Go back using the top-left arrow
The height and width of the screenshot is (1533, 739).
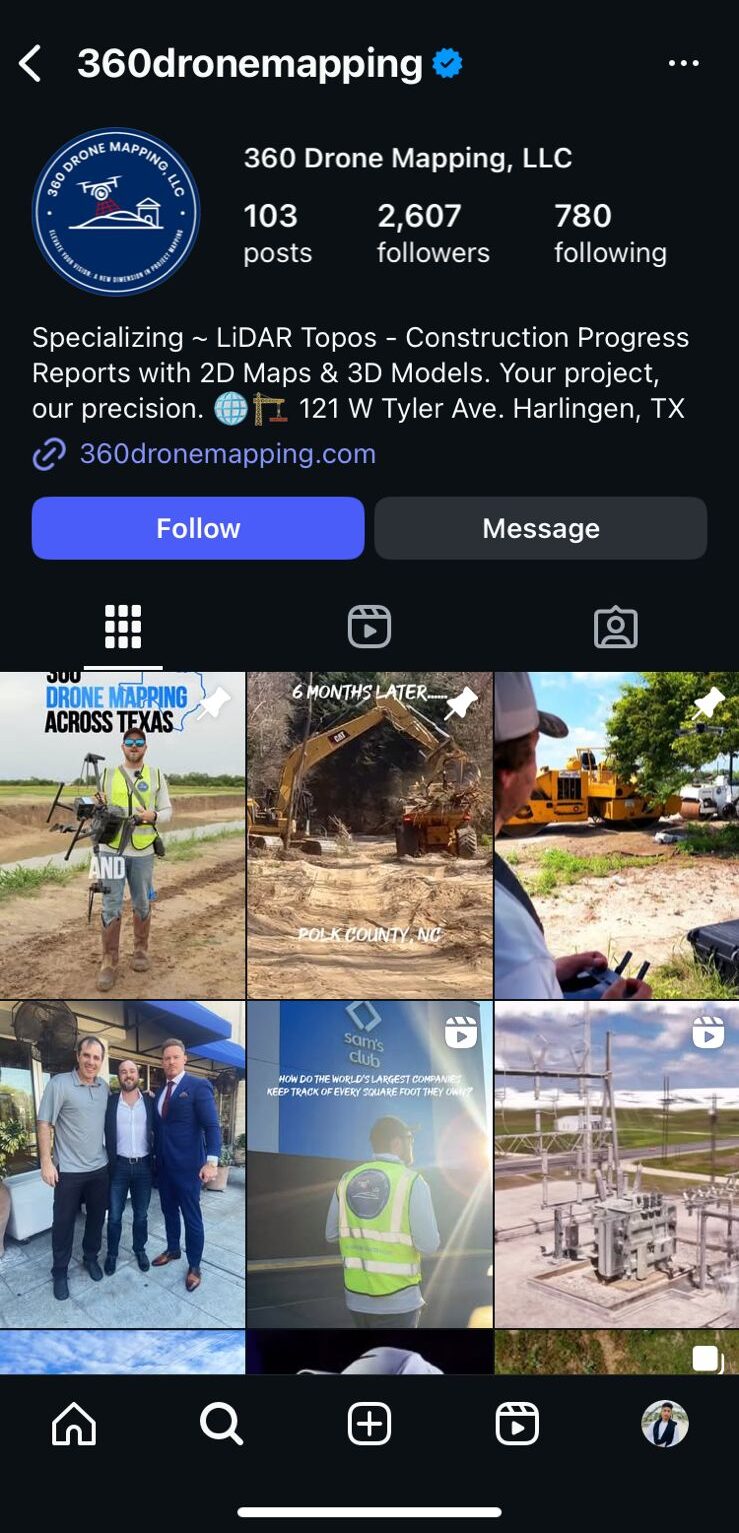point(30,64)
